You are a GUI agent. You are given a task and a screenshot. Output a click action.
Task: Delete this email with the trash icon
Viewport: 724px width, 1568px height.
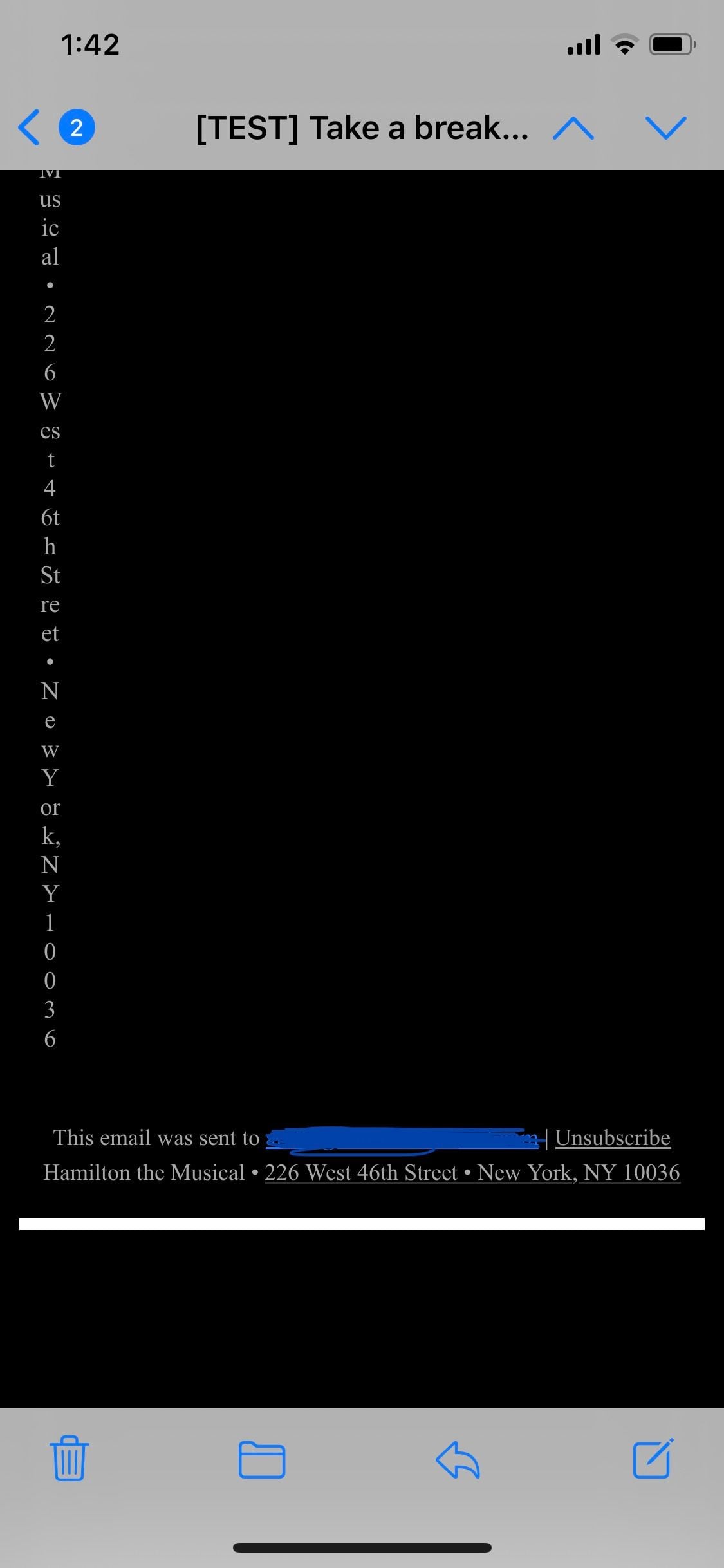[69, 1458]
